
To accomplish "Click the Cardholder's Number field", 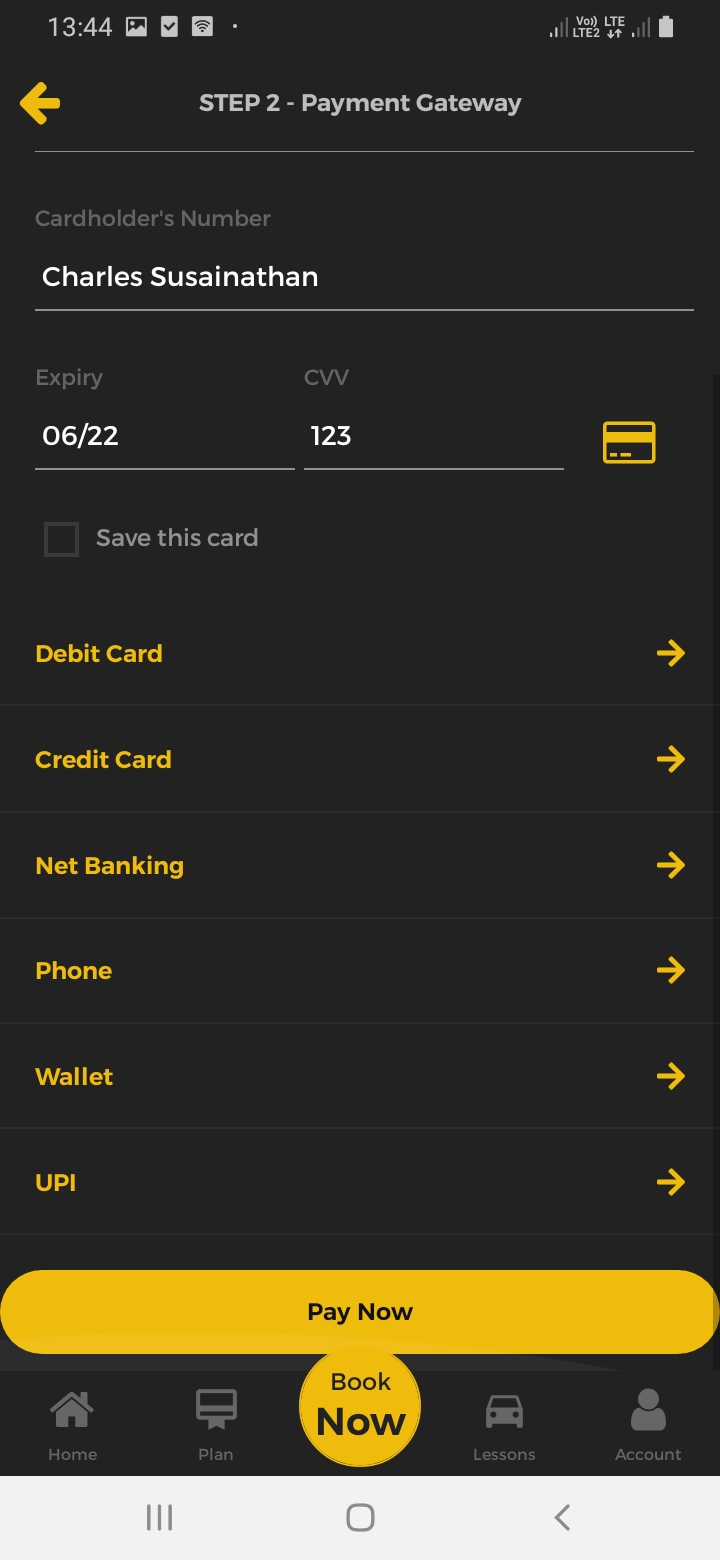I will 360,276.
